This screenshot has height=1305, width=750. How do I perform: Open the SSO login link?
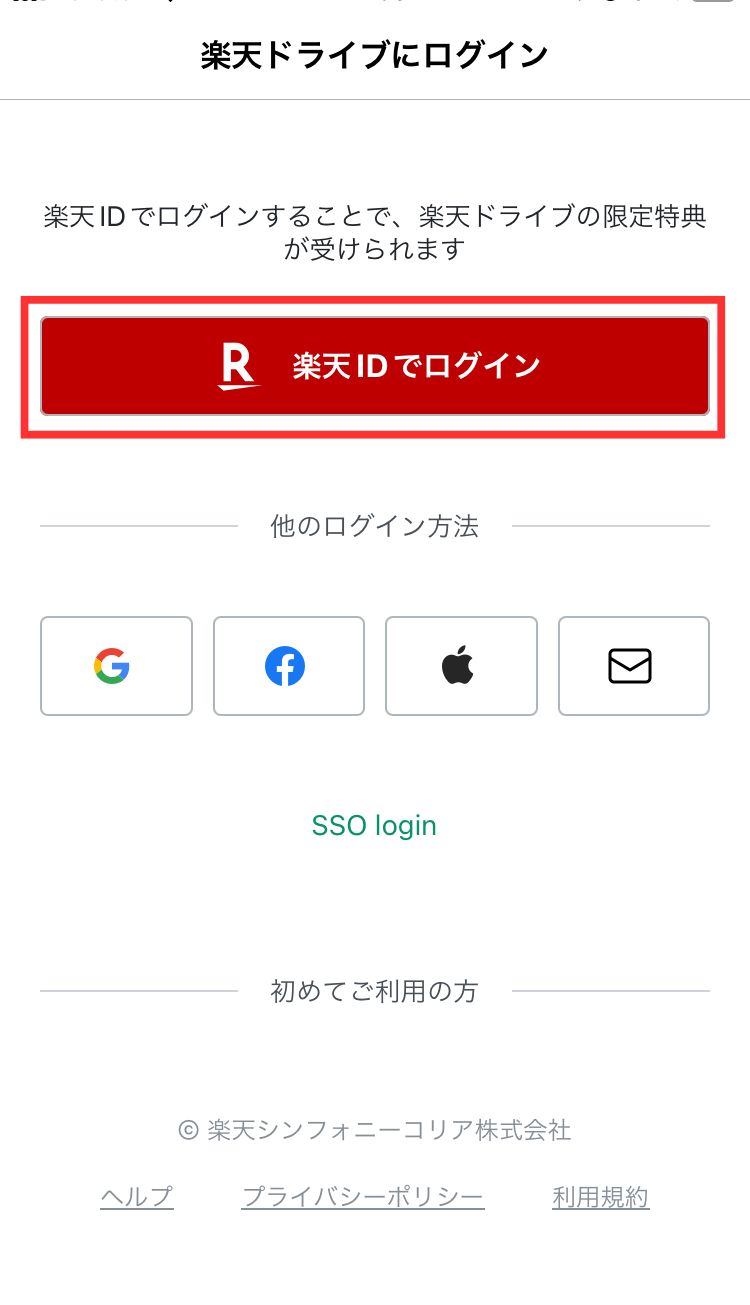374,825
